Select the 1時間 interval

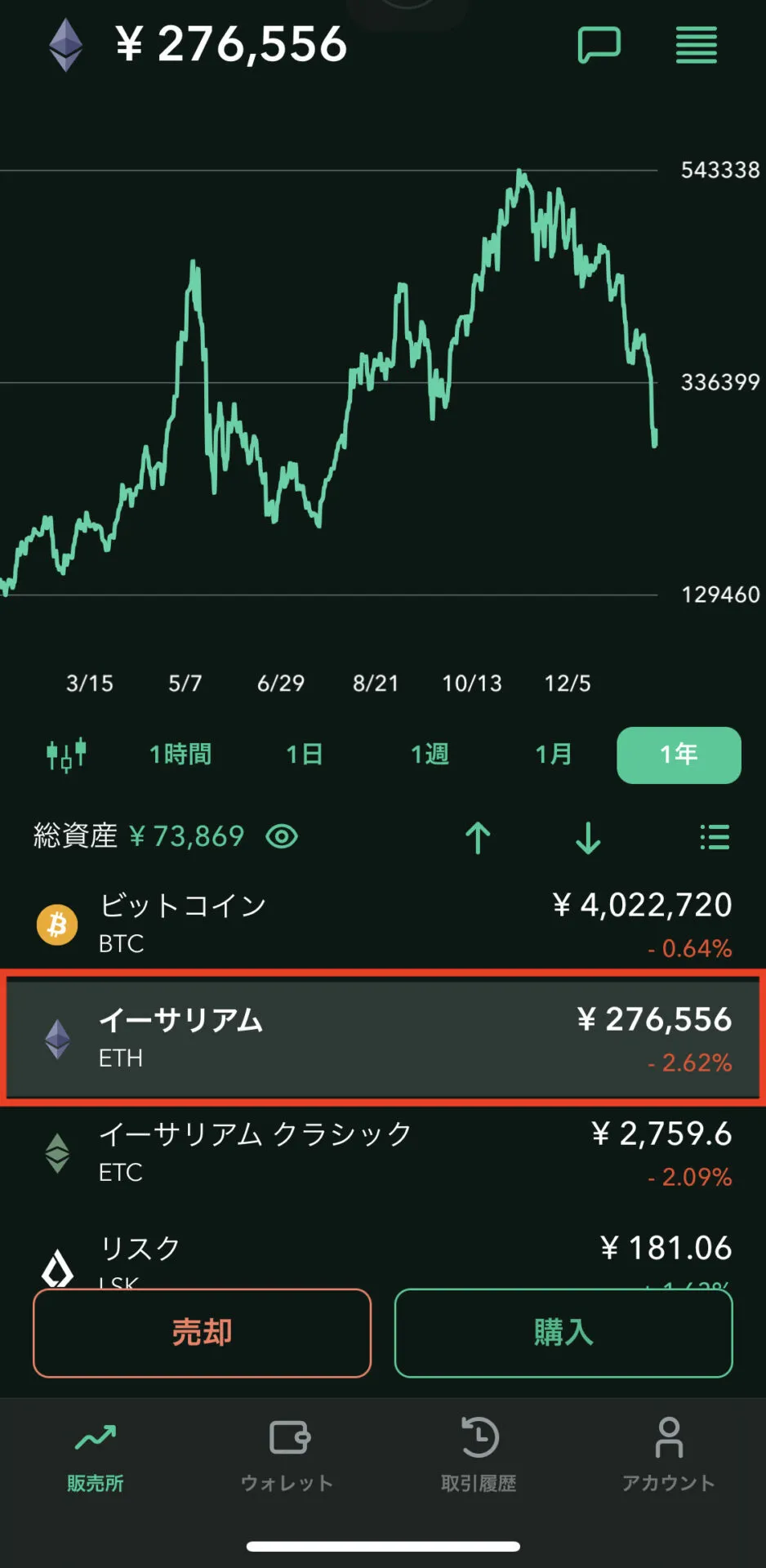coord(180,755)
